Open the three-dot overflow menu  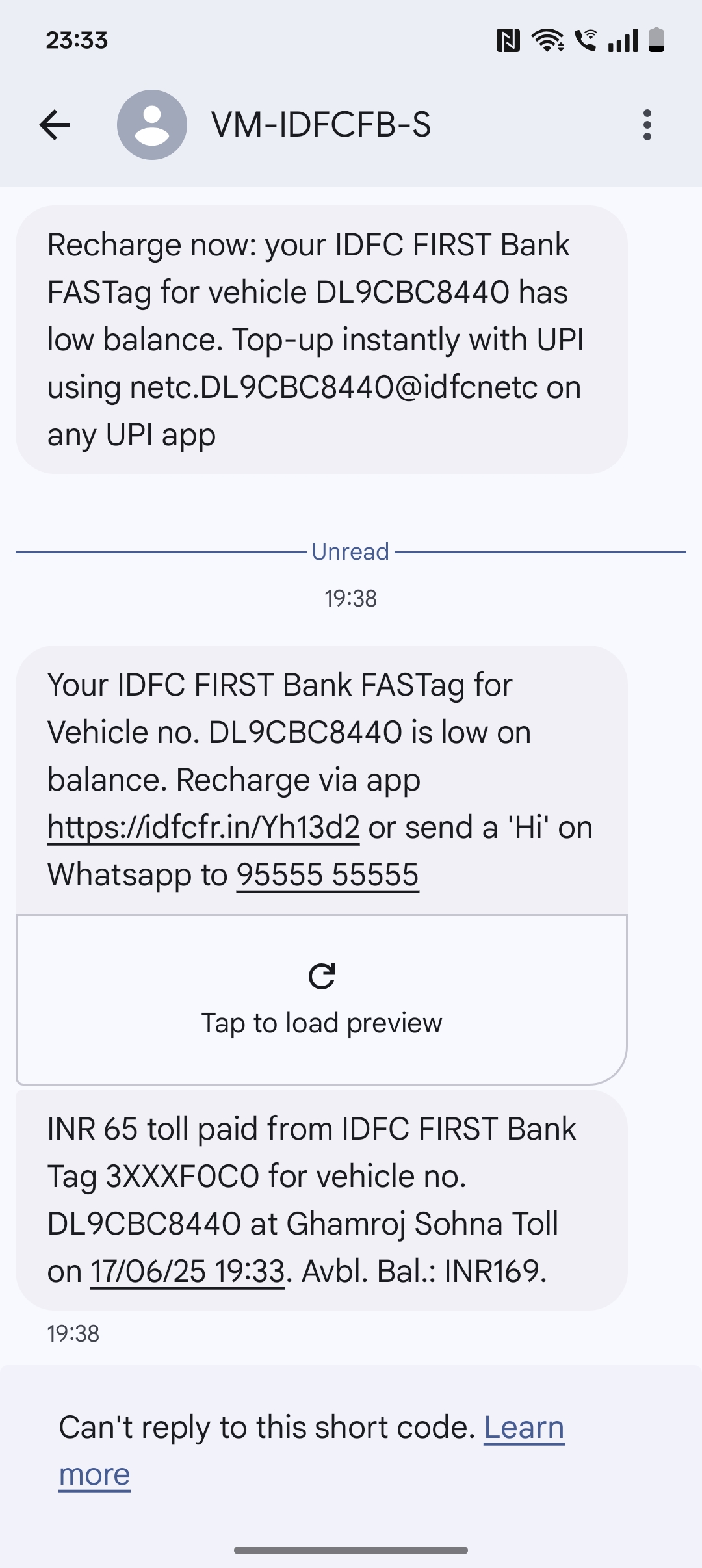click(647, 125)
